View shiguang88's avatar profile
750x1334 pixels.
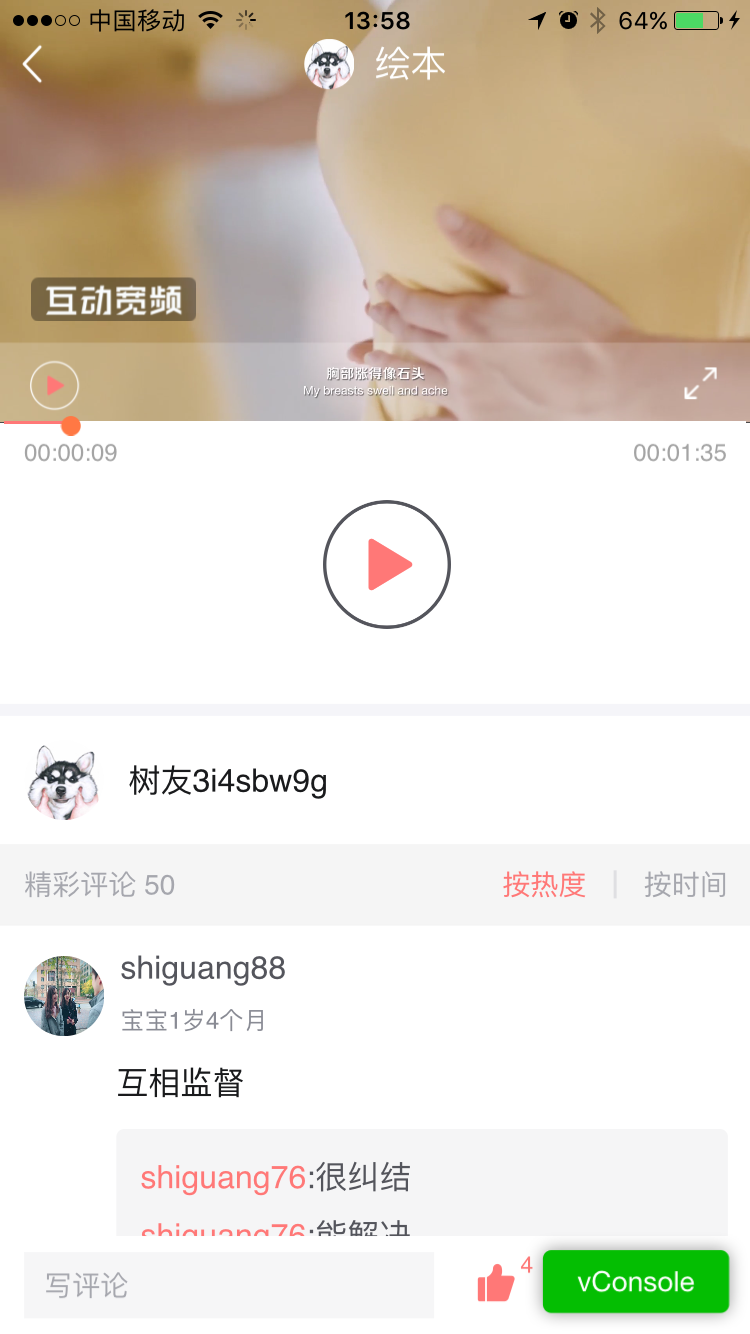[x=64, y=995]
